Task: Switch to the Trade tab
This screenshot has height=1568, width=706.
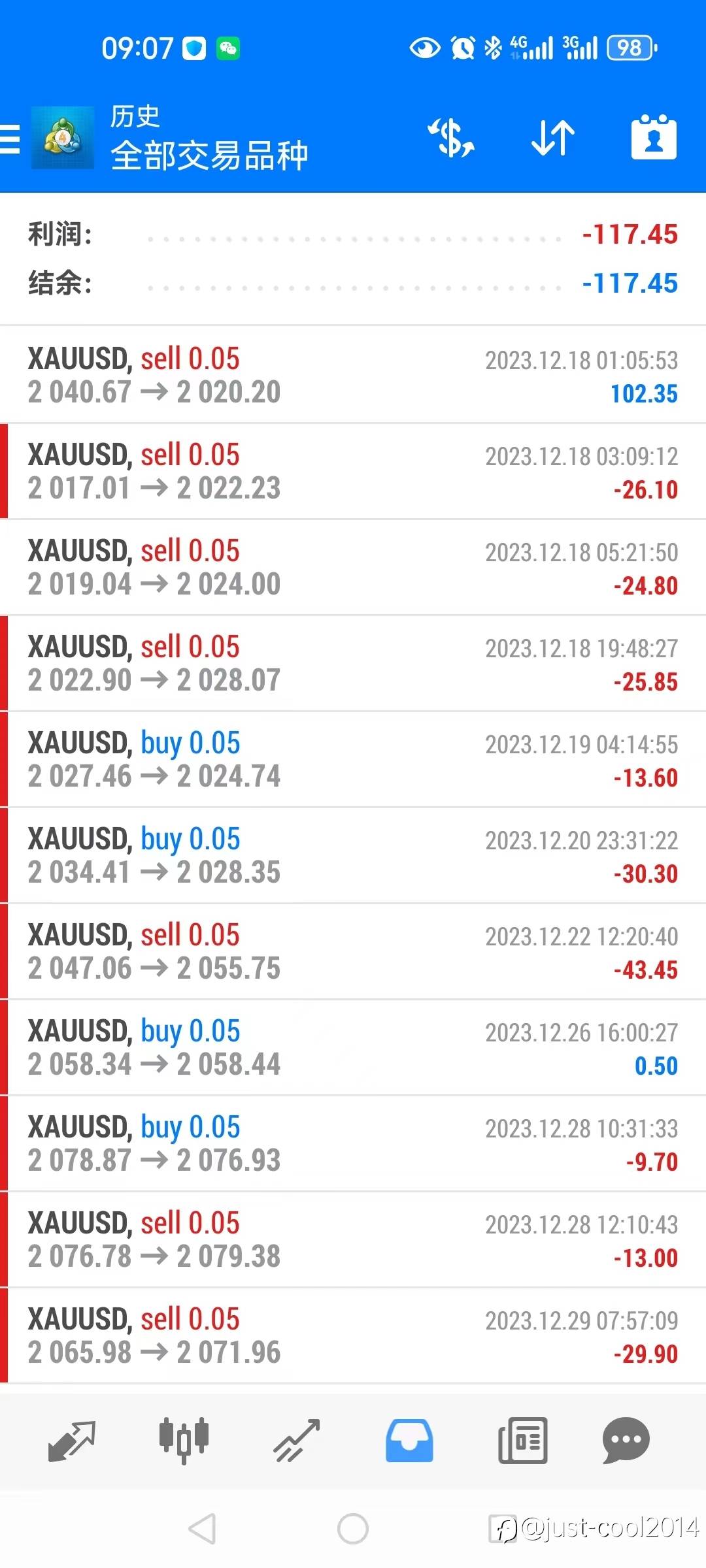Action: pos(297,1441)
